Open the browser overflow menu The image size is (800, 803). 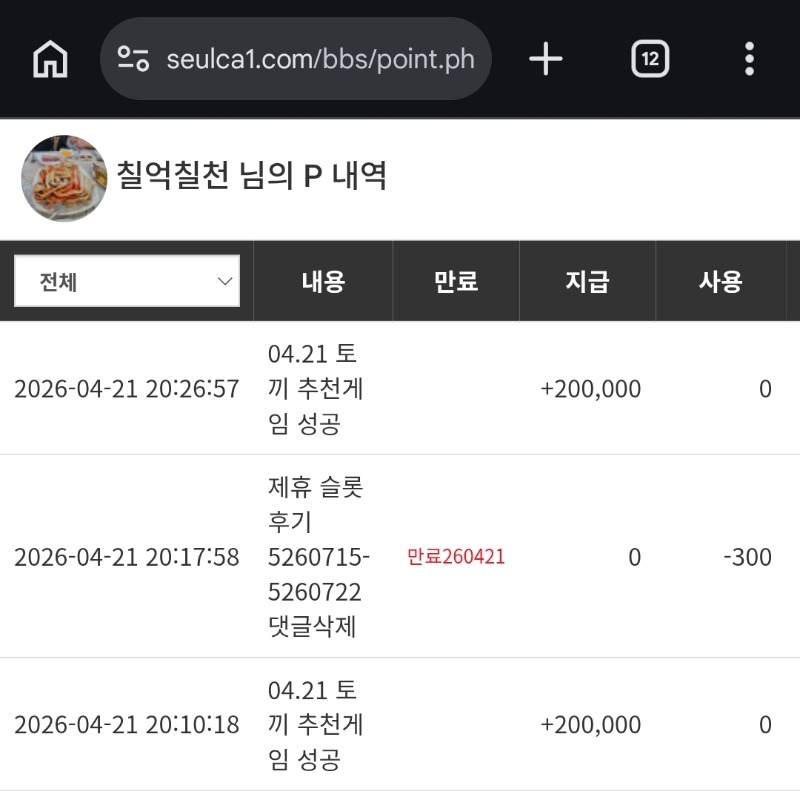(x=749, y=59)
